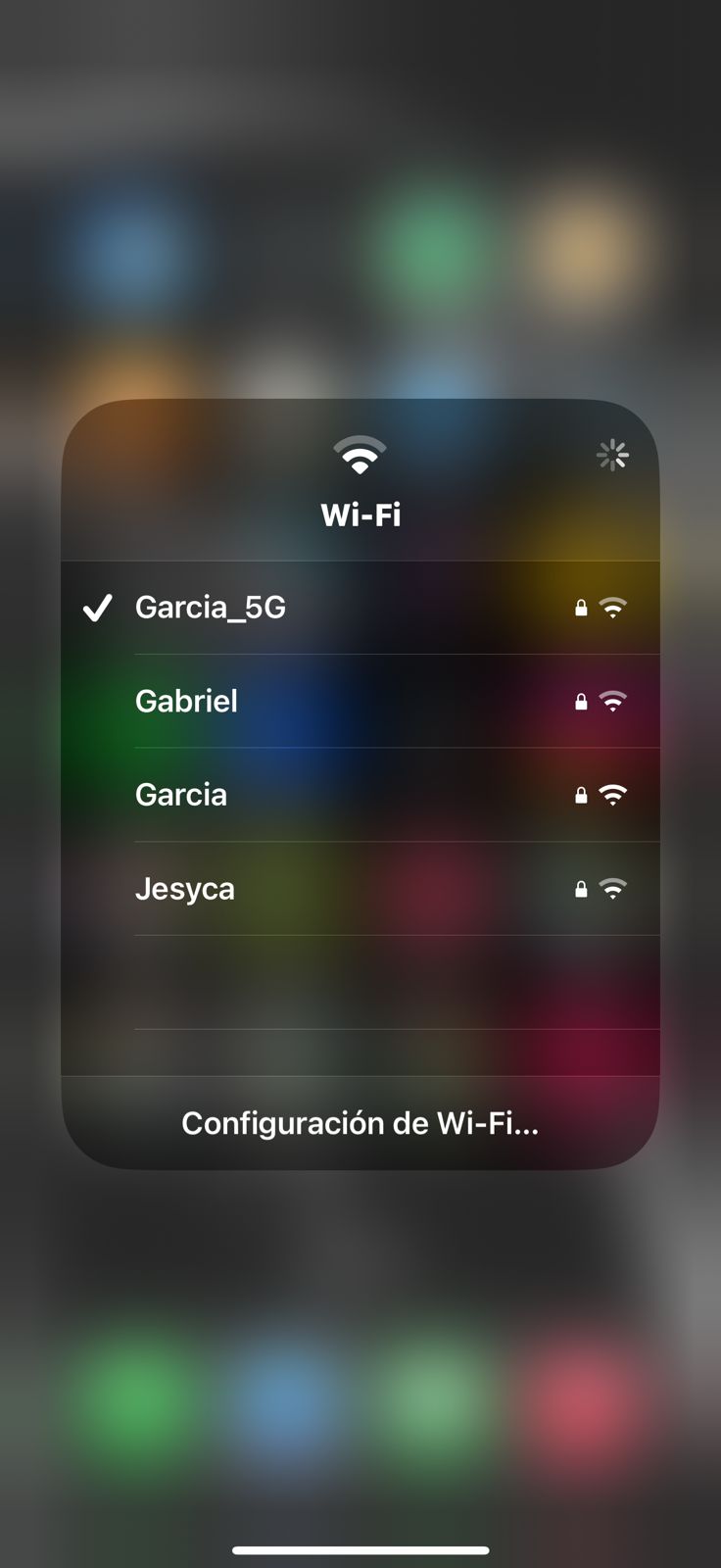Select the connected Garcia_5G network

click(x=211, y=608)
